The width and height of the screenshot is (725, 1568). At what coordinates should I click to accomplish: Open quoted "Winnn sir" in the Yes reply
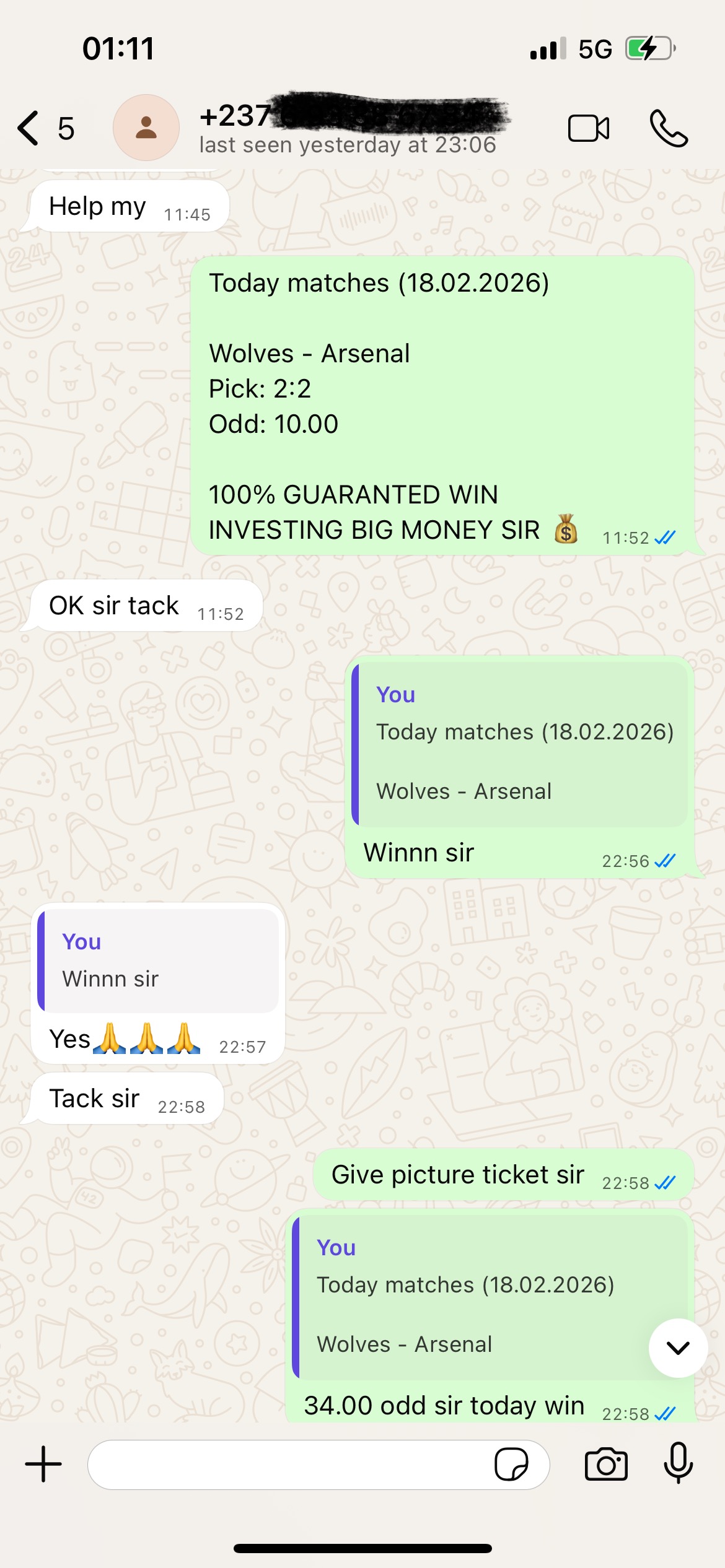point(158,960)
